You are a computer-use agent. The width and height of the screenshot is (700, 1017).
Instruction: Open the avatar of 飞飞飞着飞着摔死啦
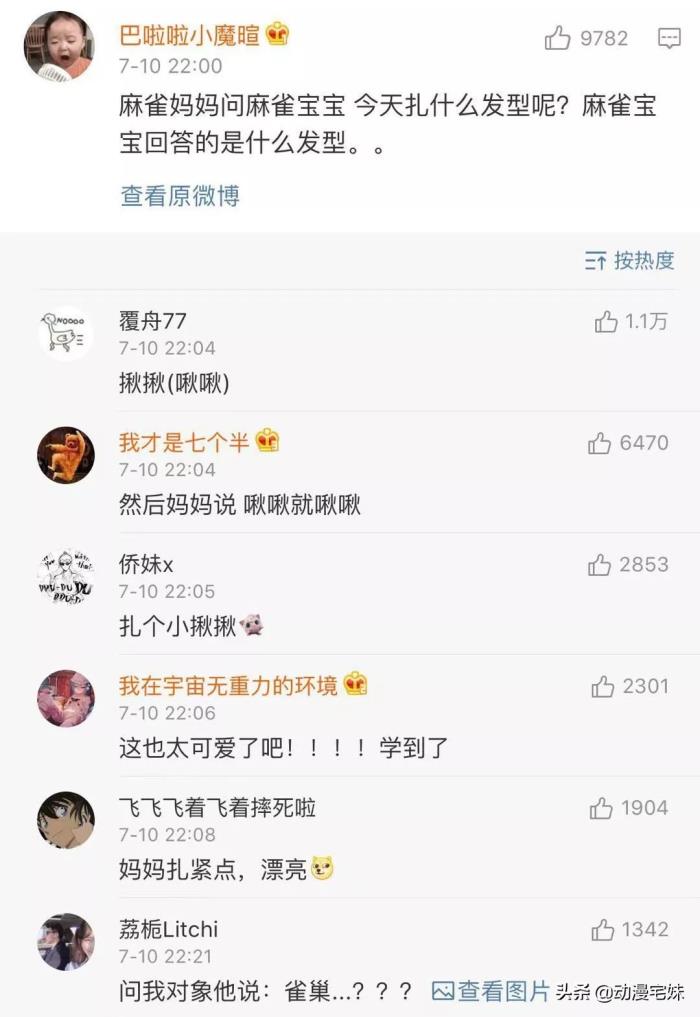click(66, 820)
